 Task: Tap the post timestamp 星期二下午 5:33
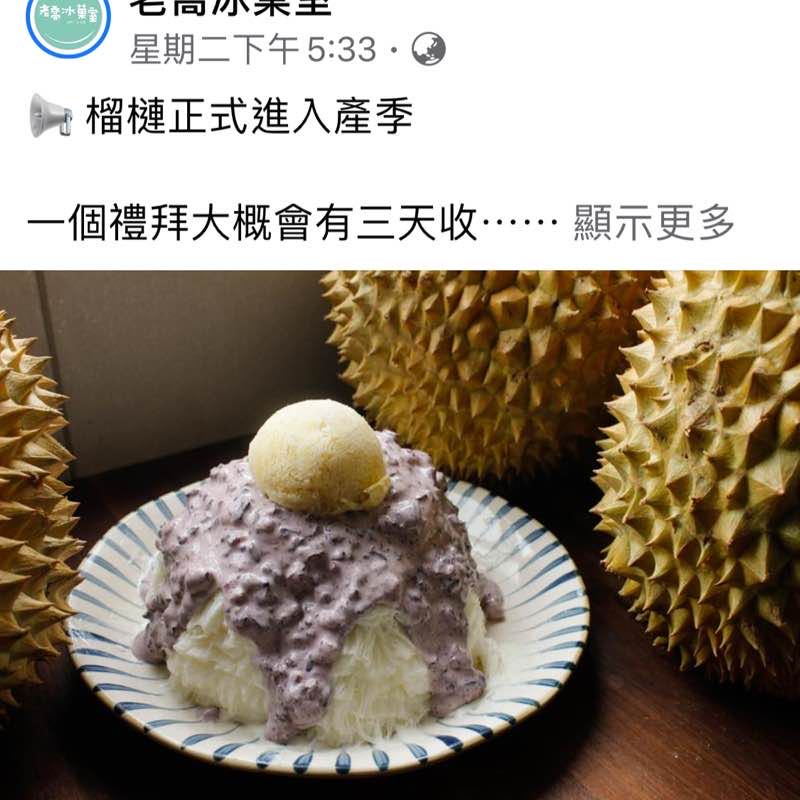point(253,49)
